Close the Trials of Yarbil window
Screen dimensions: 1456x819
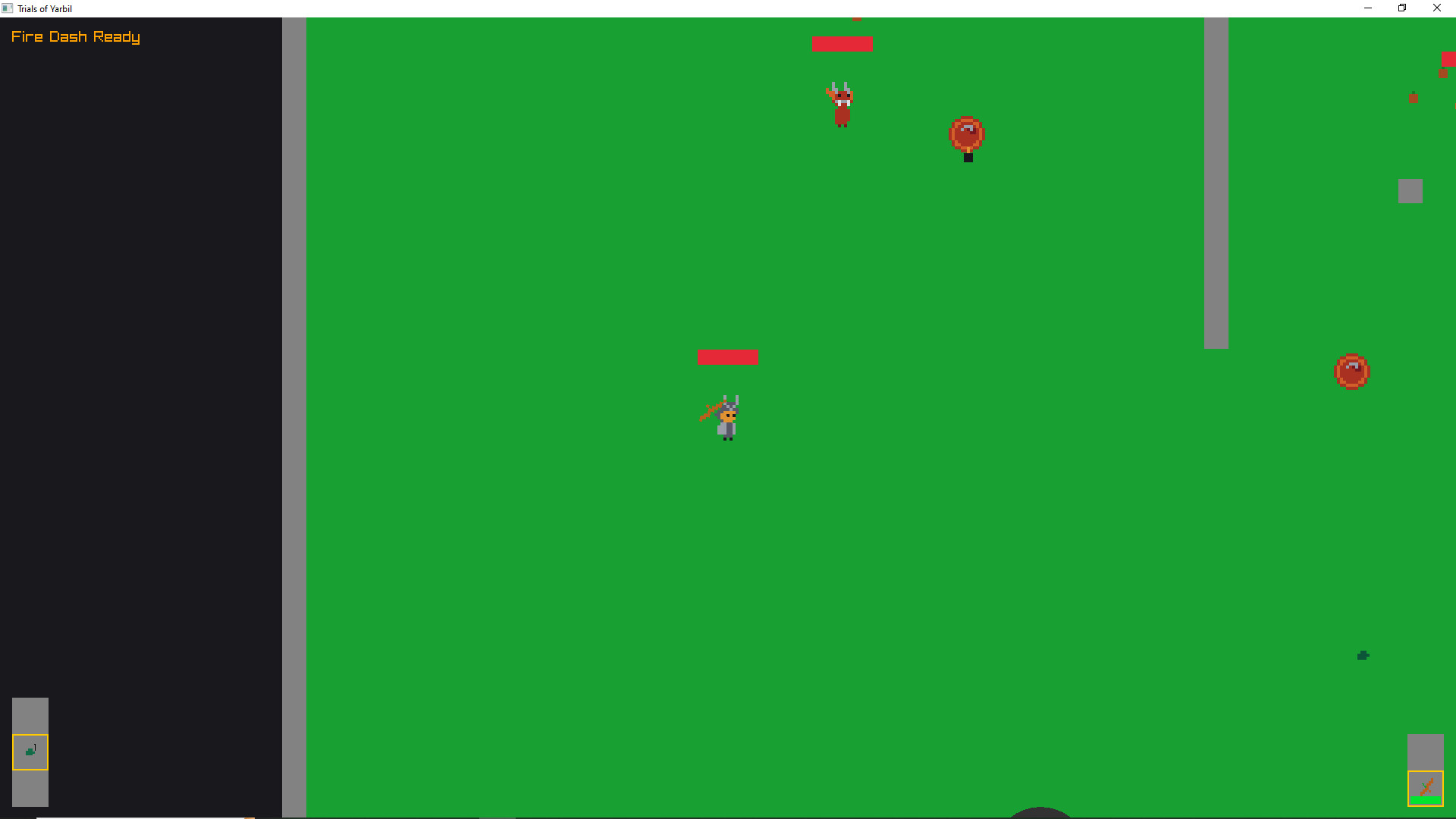1436,8
